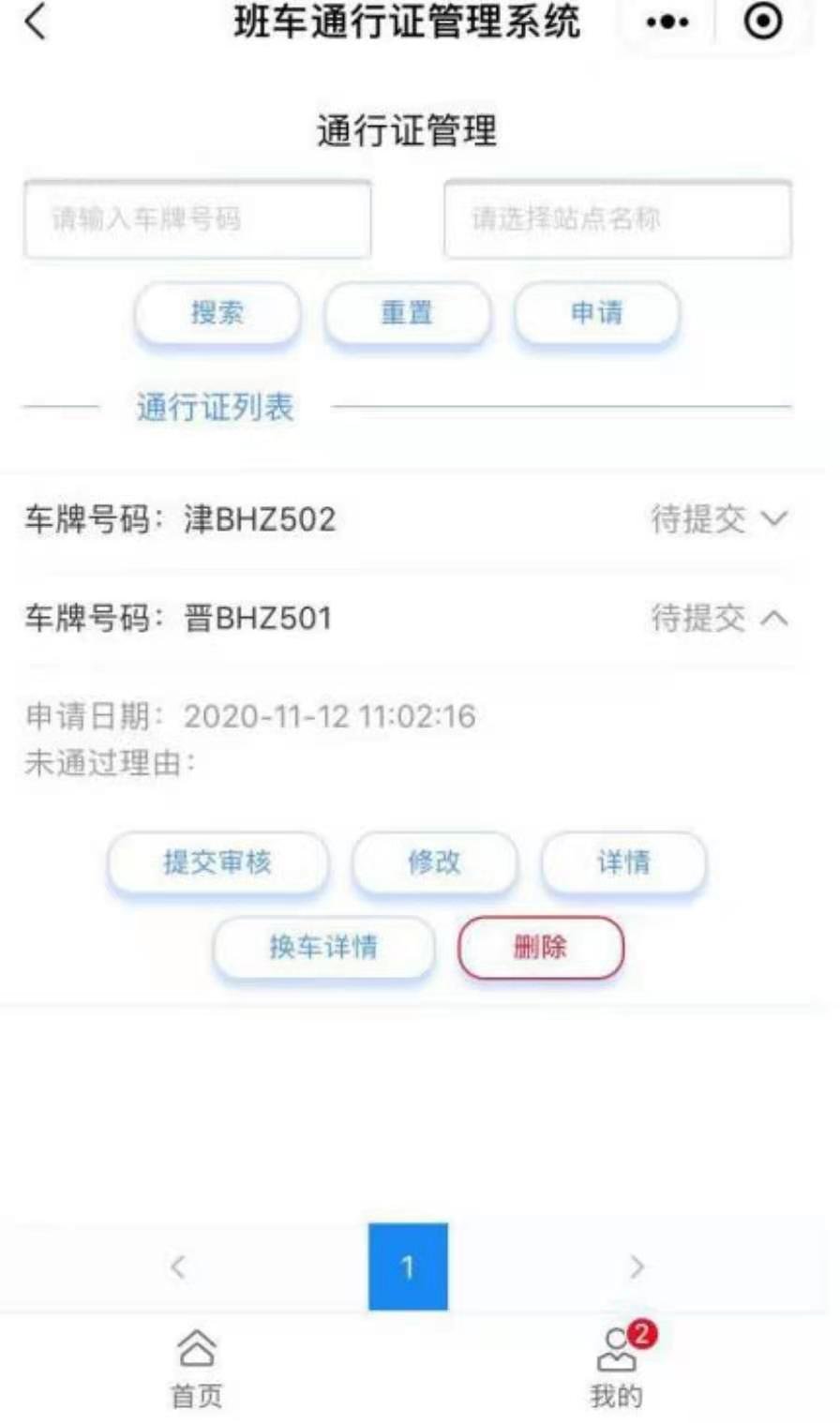Open 换车详情 for this permit

click(323, 947)
